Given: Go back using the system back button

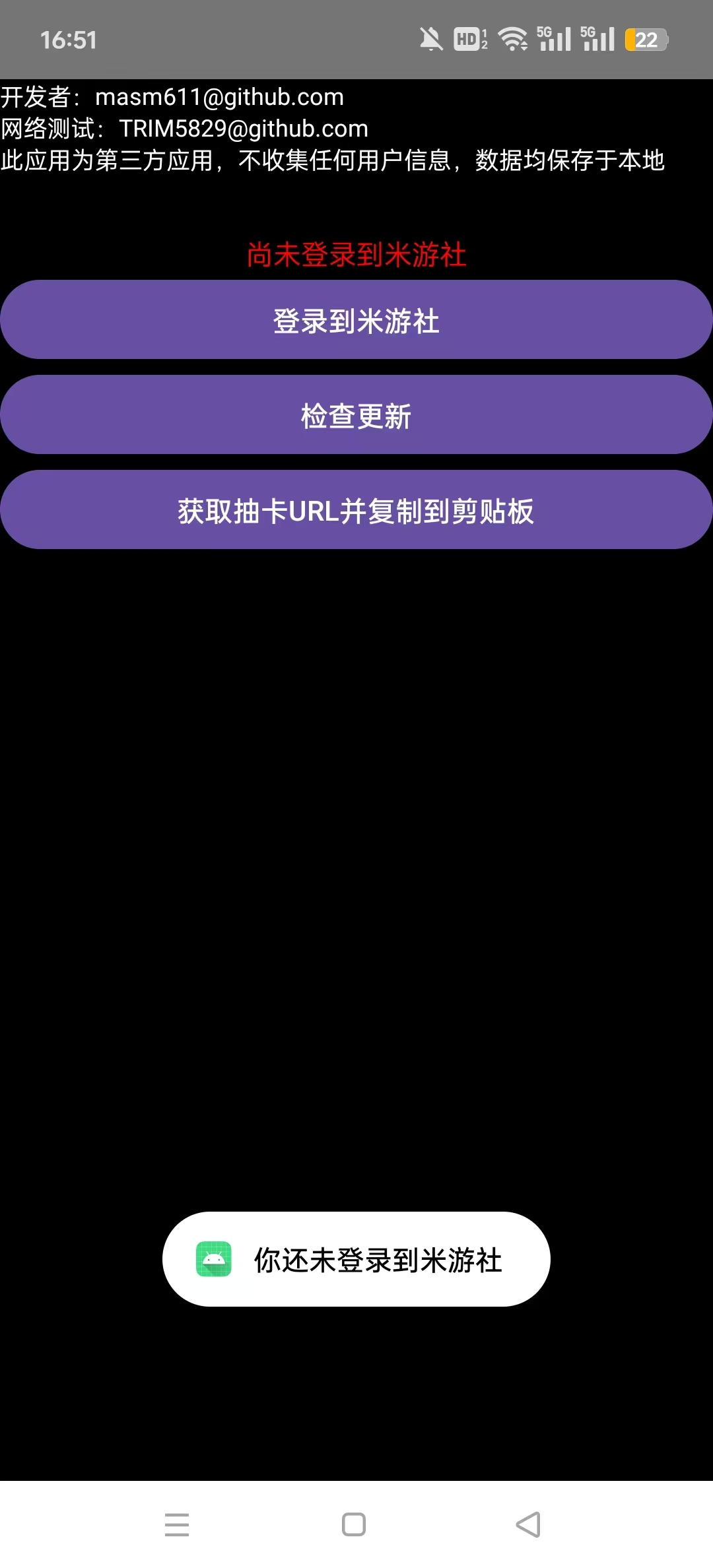Looking at the screenshot, I should tap(528, 1524).
